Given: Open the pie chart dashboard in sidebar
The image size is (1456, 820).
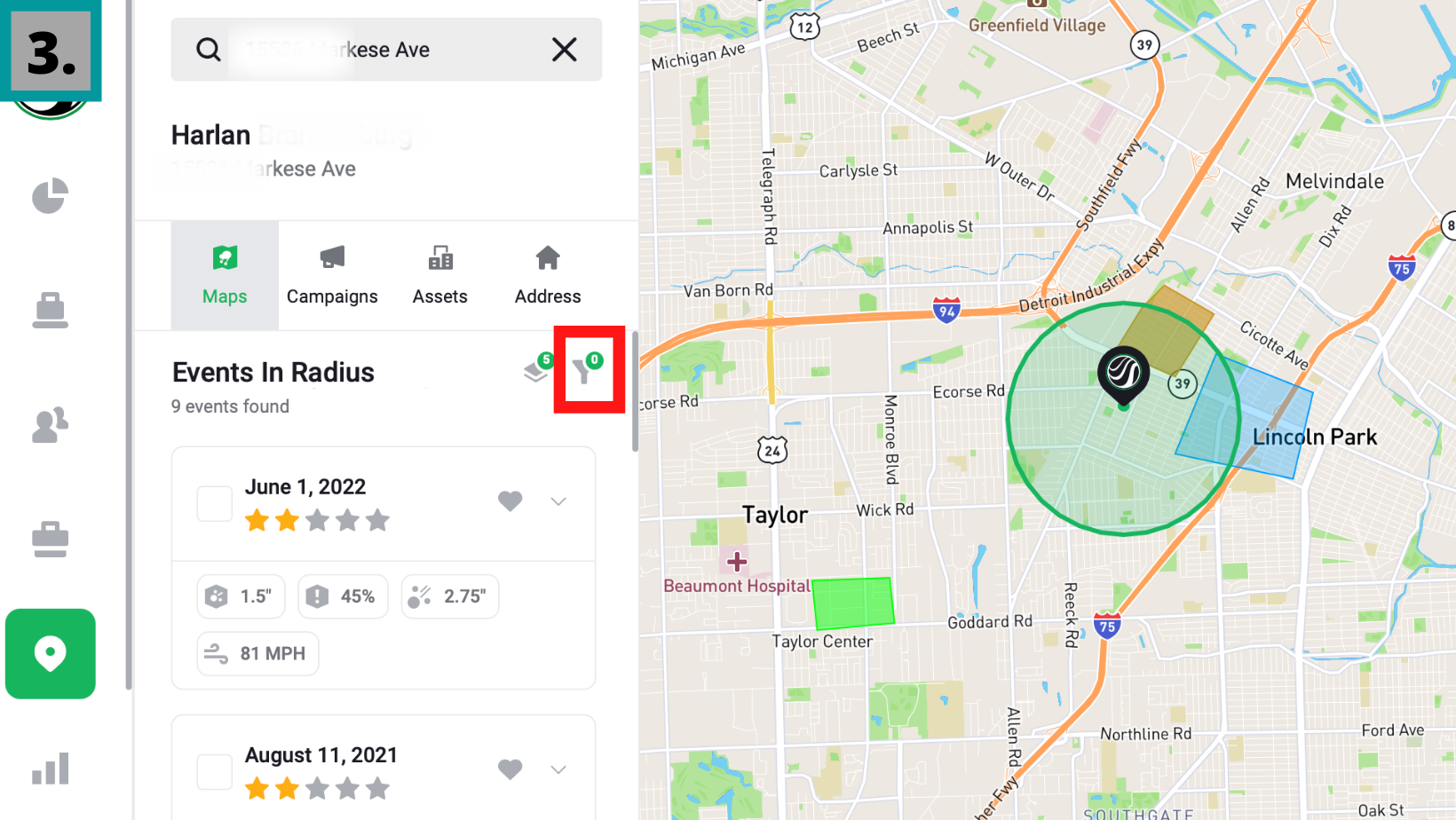Looking at the screenshot, I should [x=50, y=196].
